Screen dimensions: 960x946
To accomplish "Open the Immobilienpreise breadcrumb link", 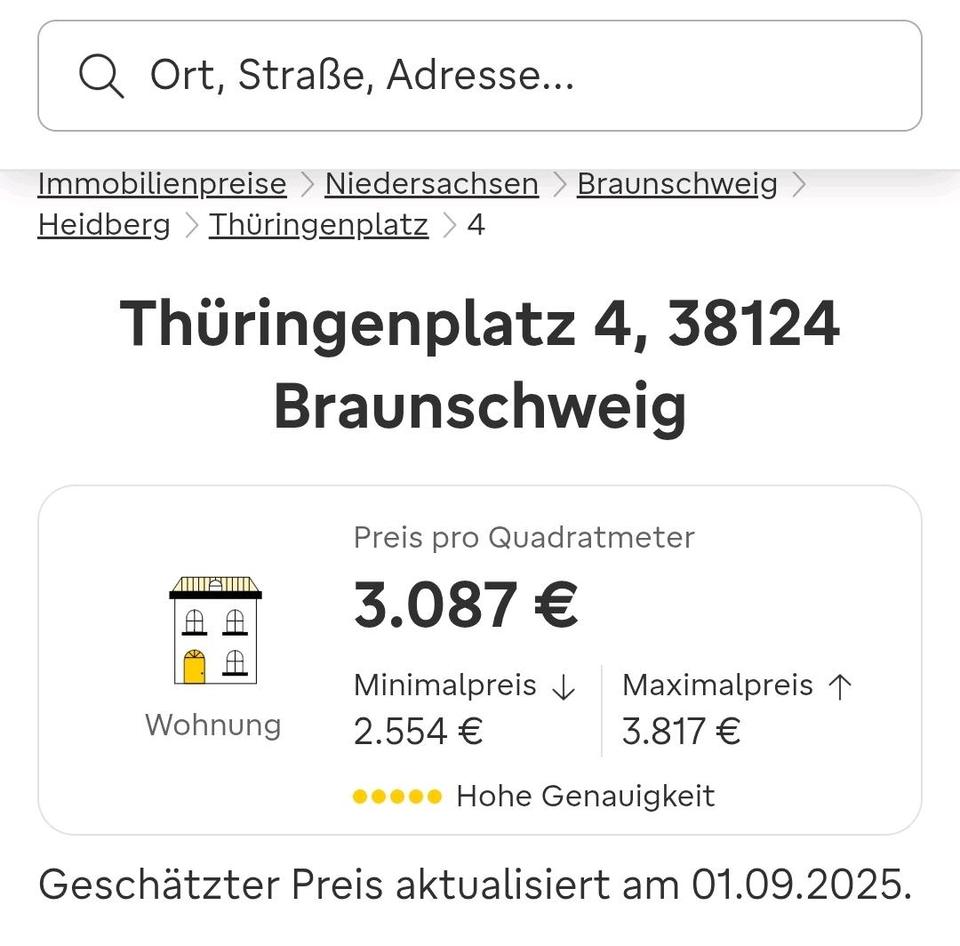I will 162,184.
